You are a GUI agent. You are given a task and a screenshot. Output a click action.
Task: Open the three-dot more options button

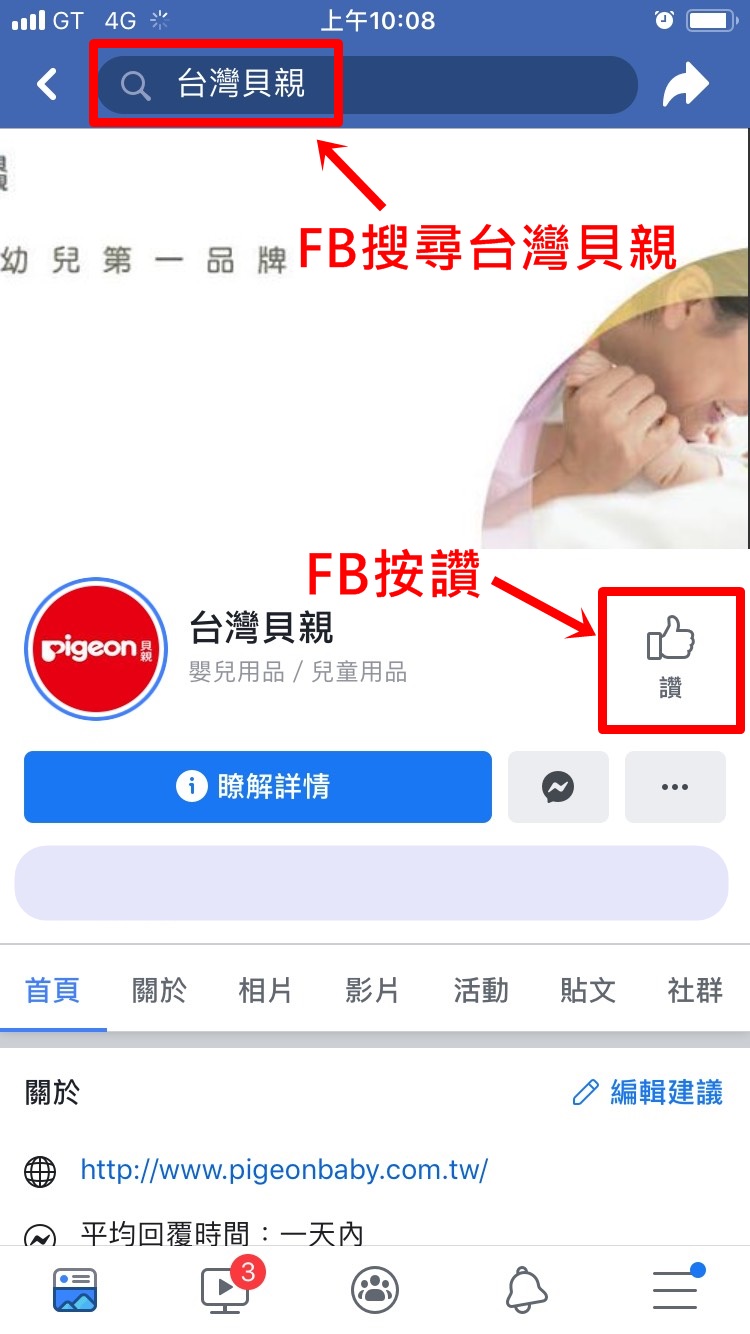(675, 787)
